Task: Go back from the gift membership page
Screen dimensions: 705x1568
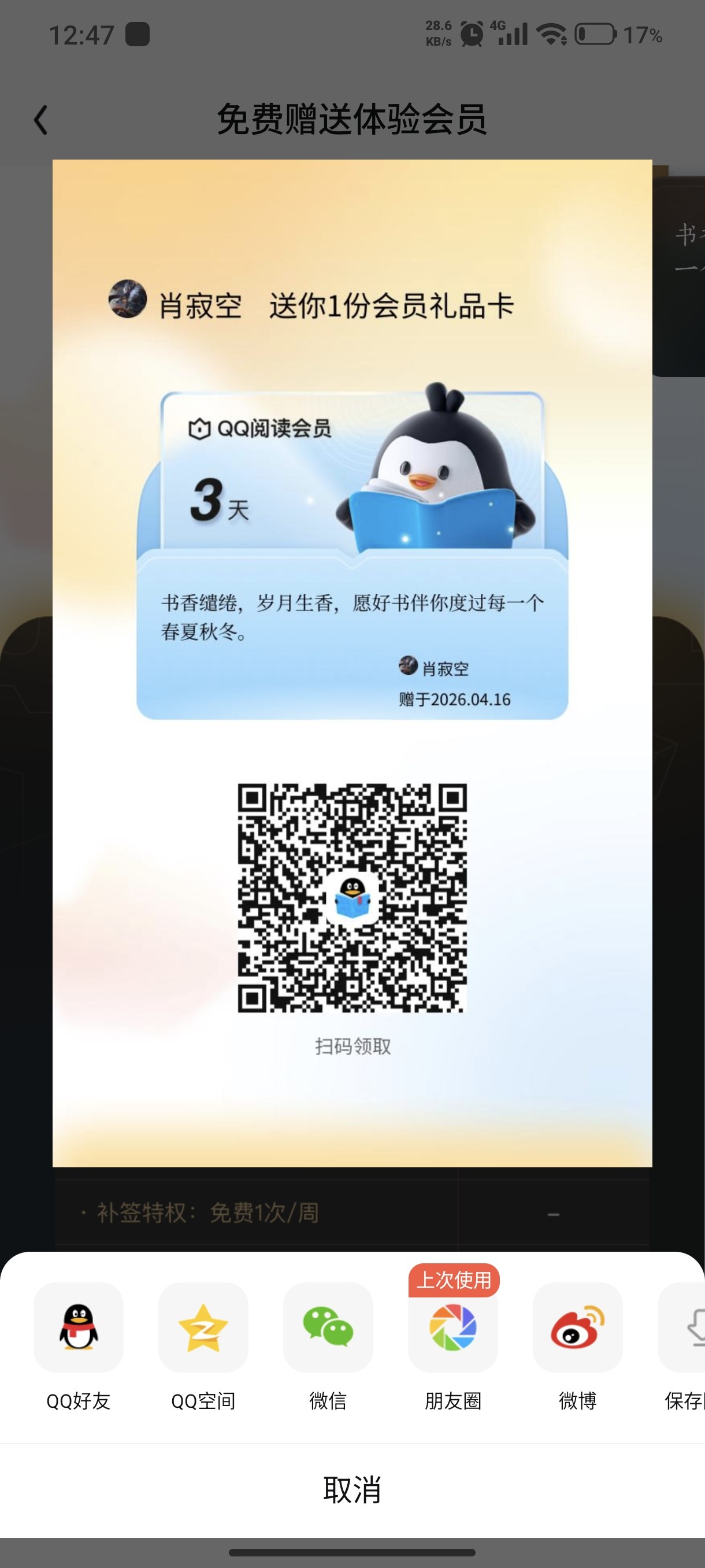Action: (x=40, y=119)
